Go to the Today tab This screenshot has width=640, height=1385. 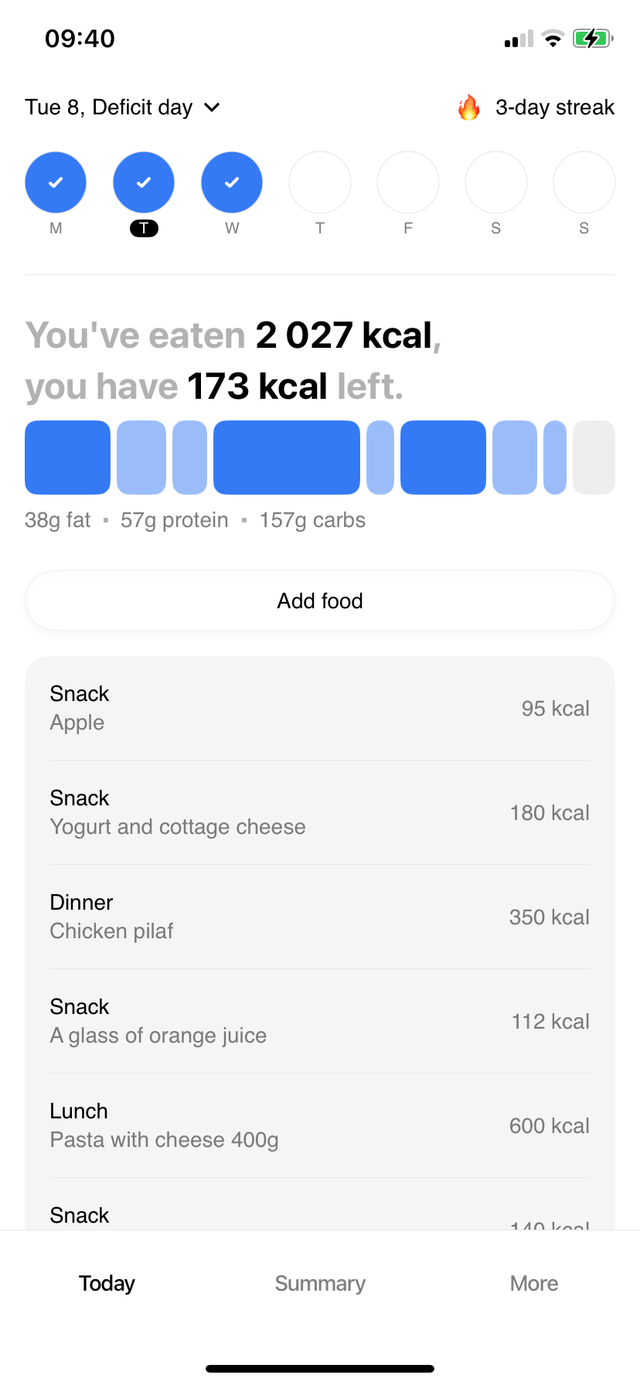point(107,1283)
